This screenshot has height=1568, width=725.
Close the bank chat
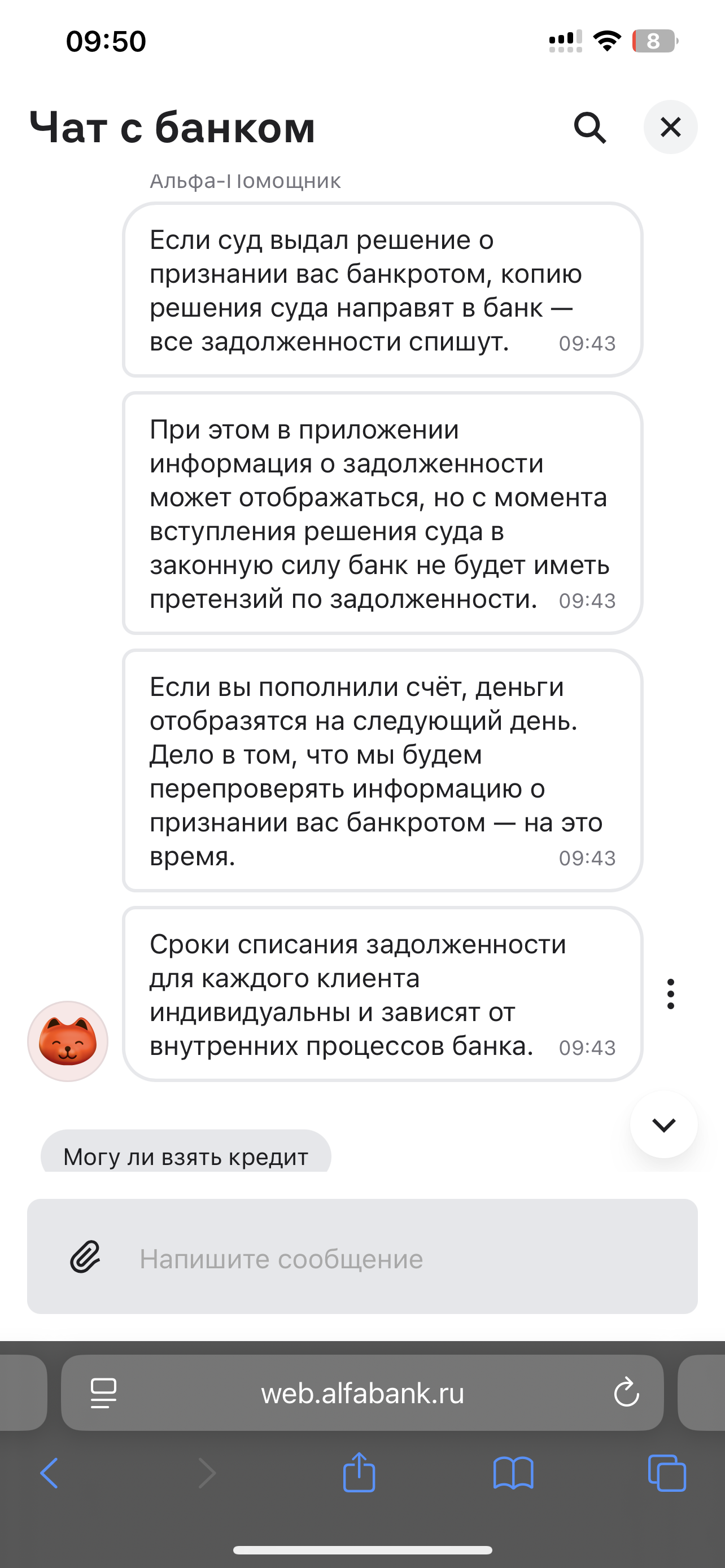coord(670,127)
